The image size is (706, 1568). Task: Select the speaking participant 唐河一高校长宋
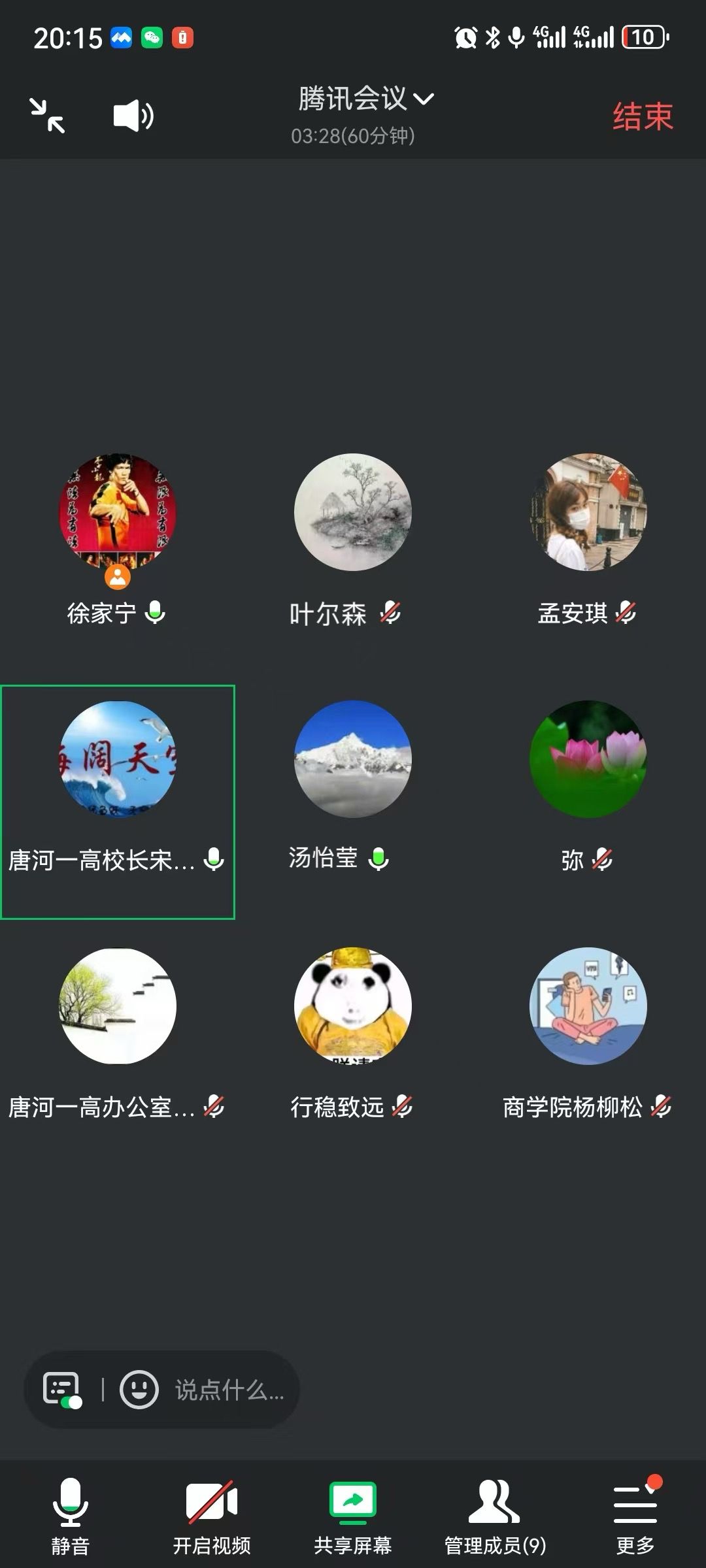[x=118, y=759]
